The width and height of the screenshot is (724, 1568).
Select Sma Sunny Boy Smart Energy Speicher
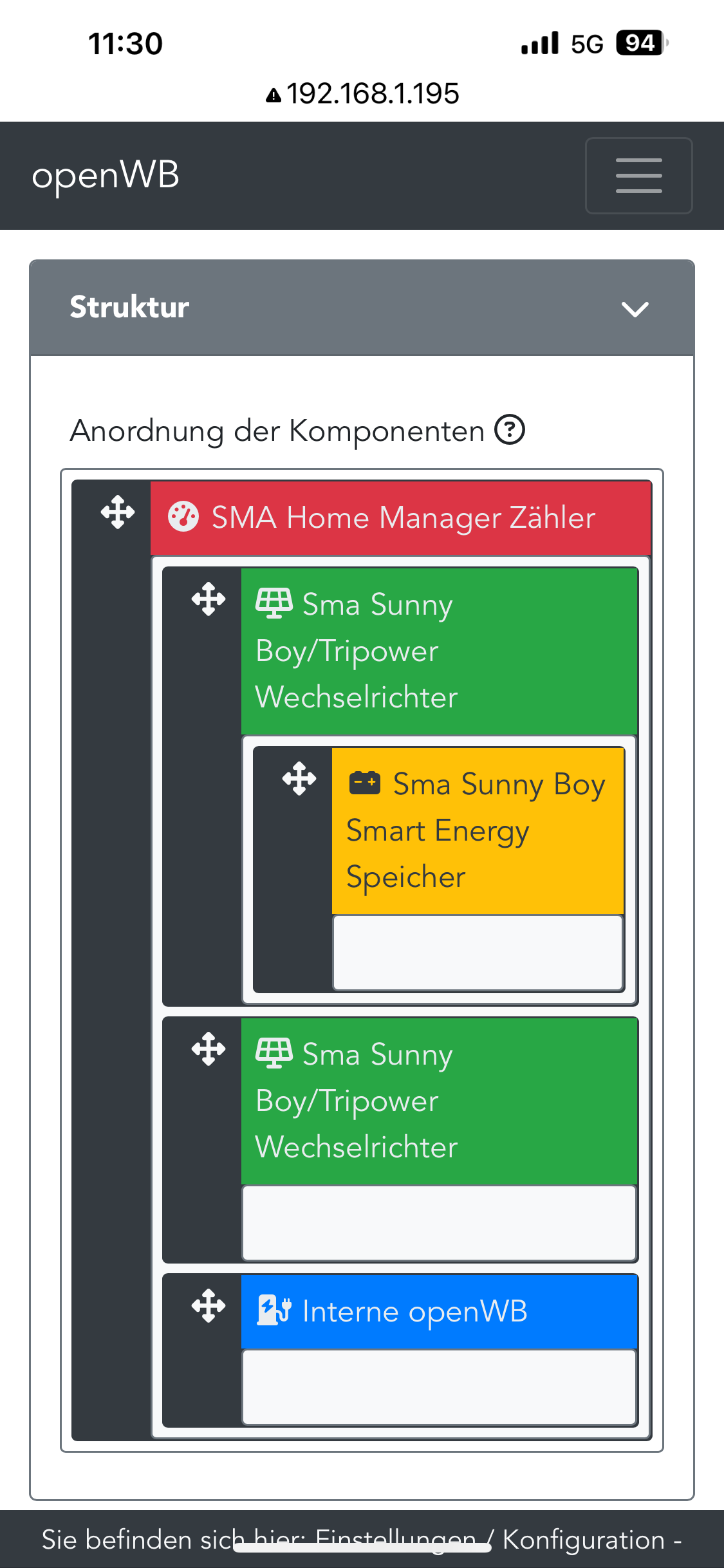click(478, 830)
